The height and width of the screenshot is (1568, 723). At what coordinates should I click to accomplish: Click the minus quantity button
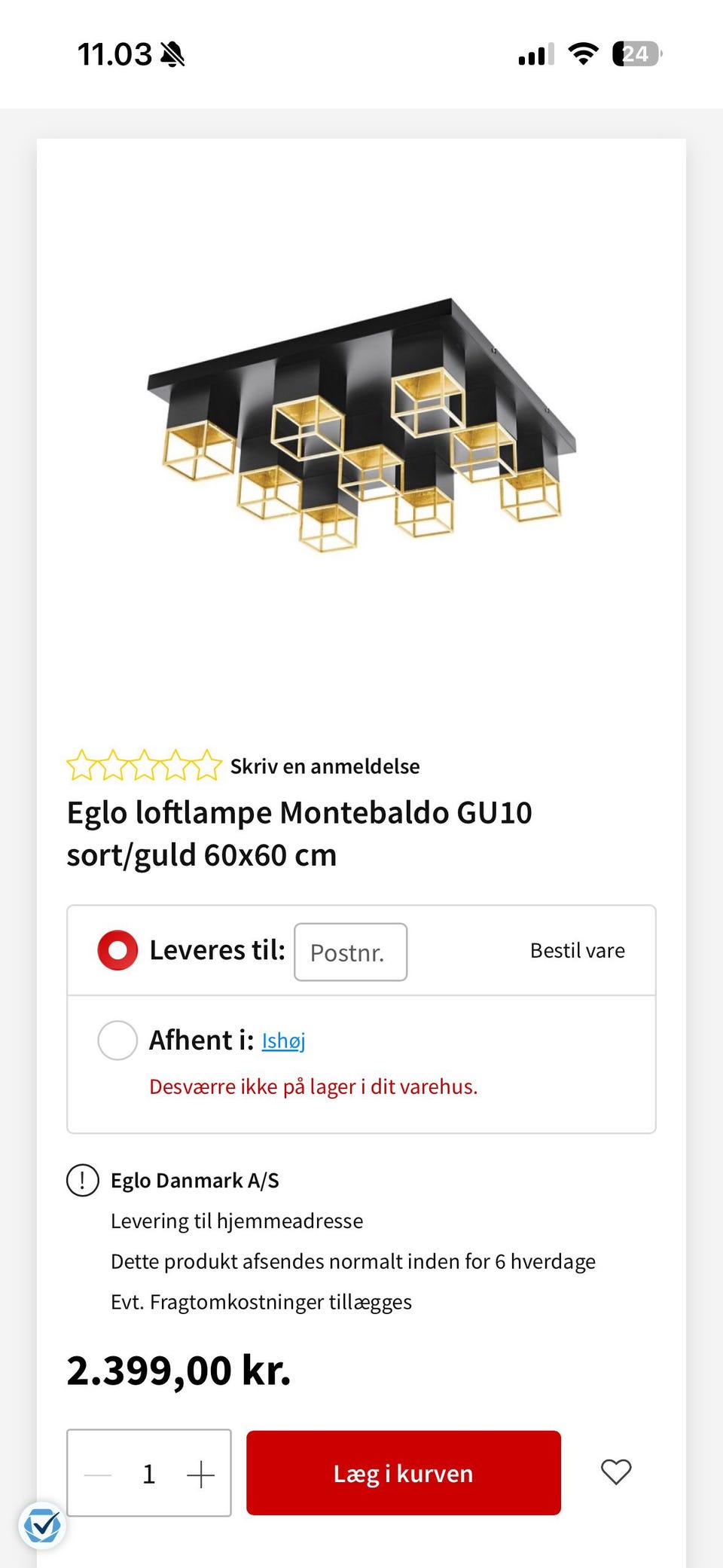click(x=98, y=1473)
